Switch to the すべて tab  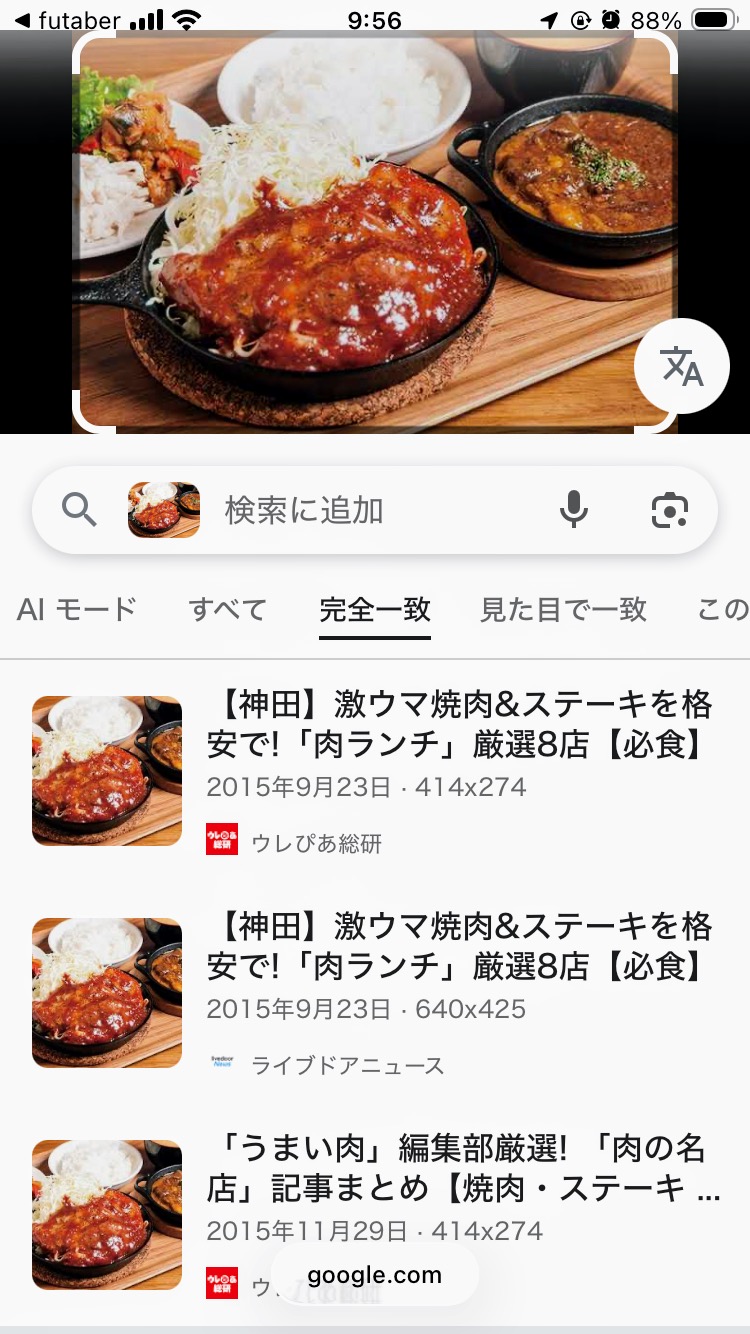tap(228, 609)
